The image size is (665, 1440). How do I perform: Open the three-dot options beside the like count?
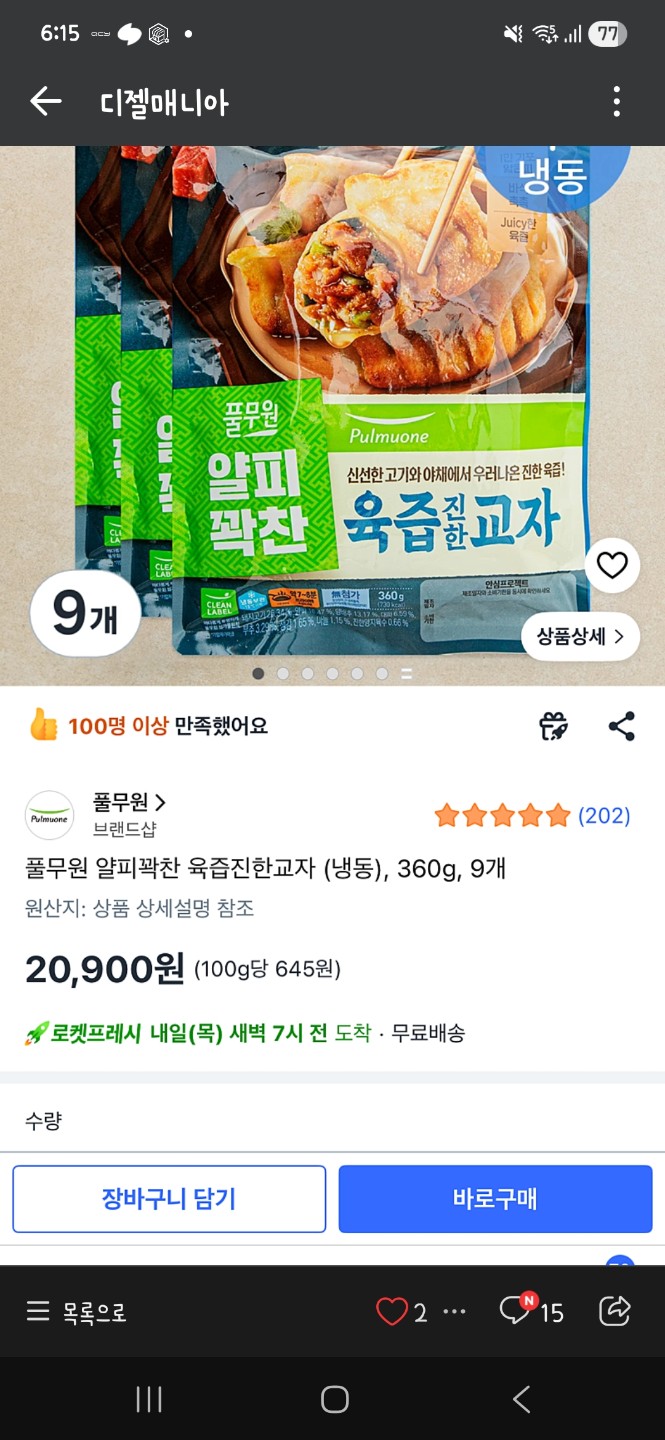click(454, 1312)
